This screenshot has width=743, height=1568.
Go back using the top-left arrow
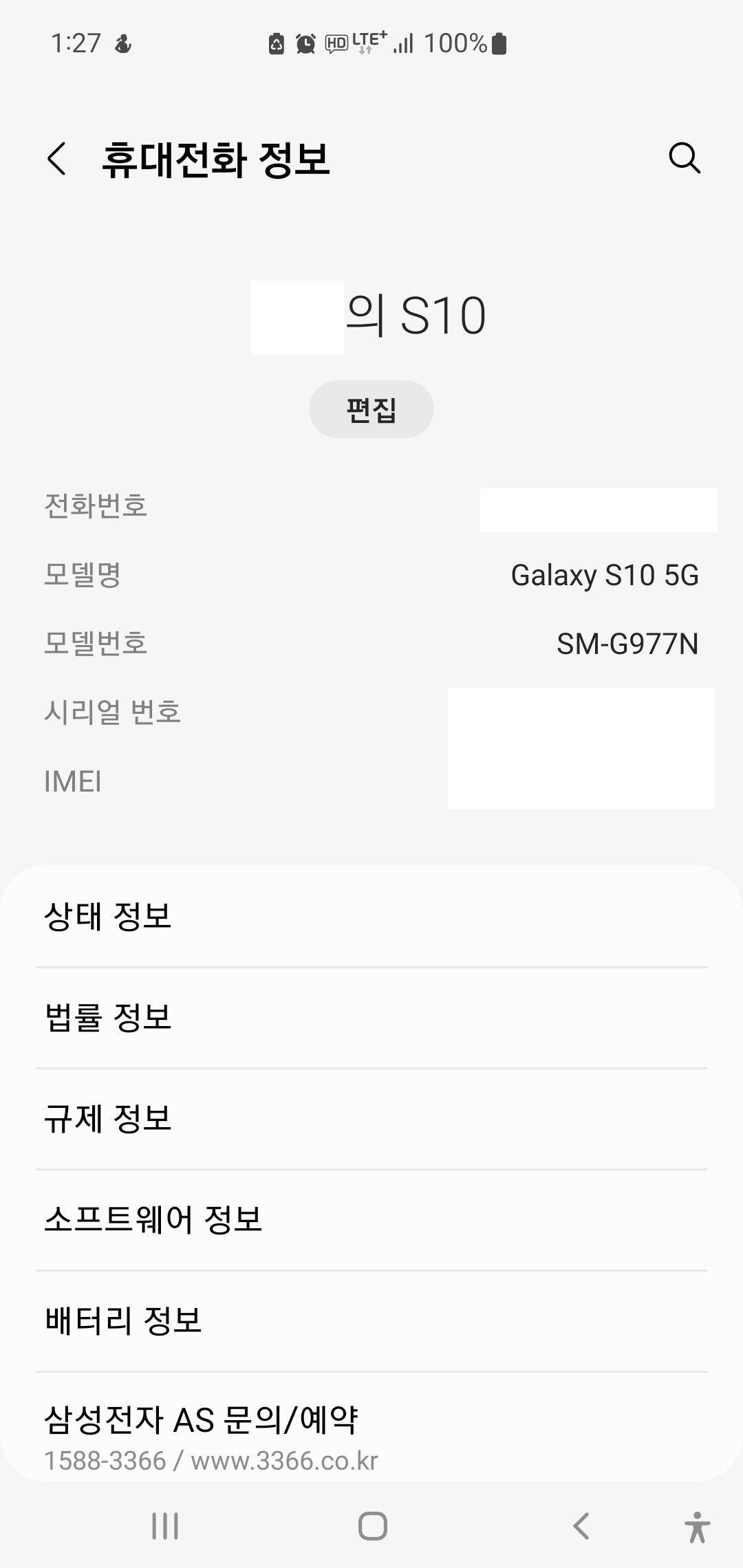57,159
